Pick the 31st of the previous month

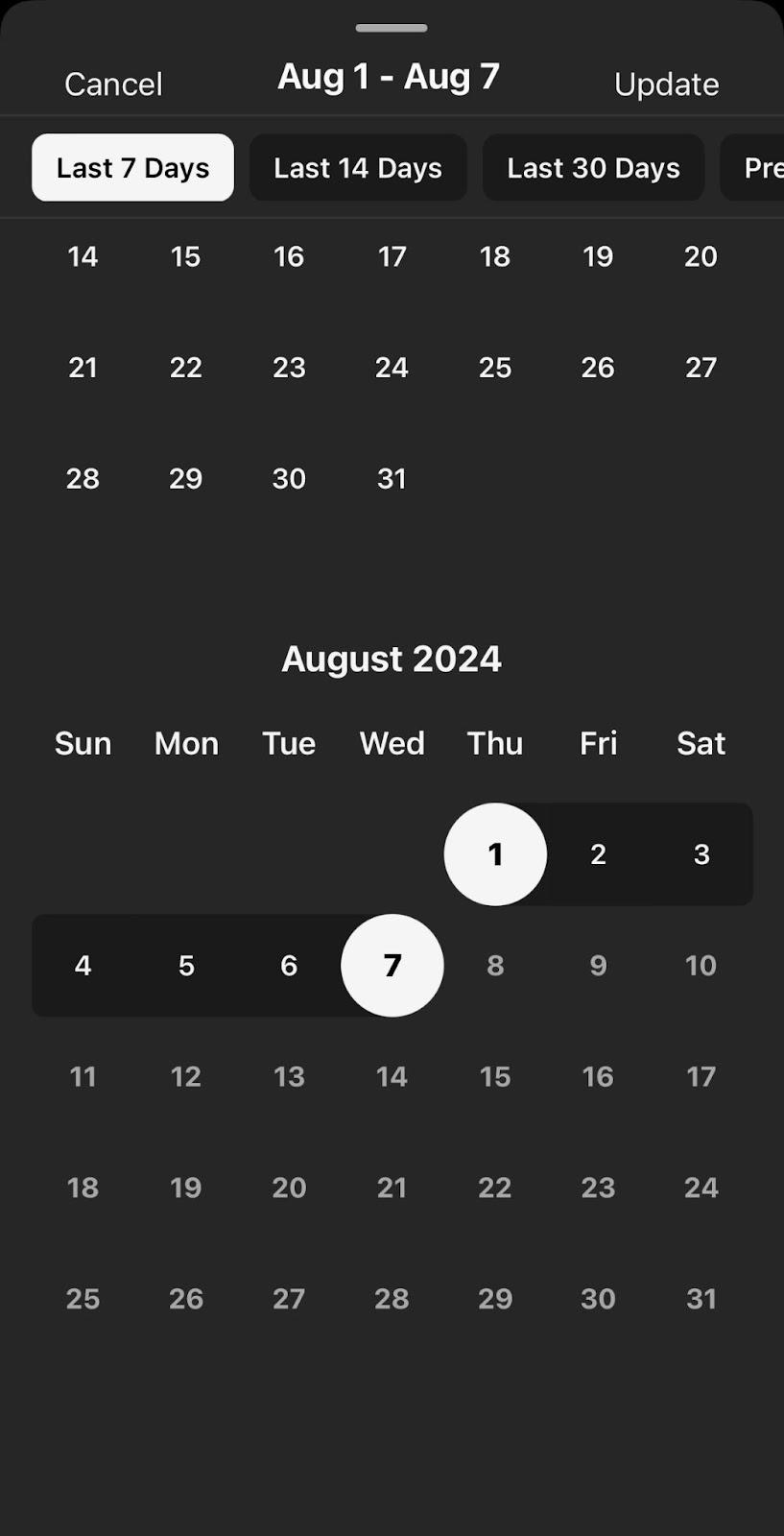392,479
